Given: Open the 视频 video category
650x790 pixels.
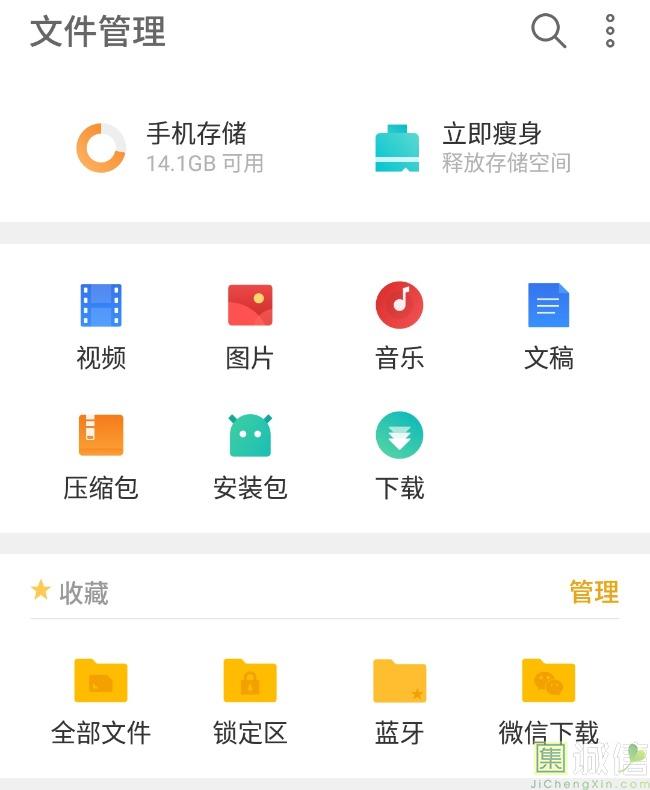Looking at the screenshot, I should [x=101, y=326].
